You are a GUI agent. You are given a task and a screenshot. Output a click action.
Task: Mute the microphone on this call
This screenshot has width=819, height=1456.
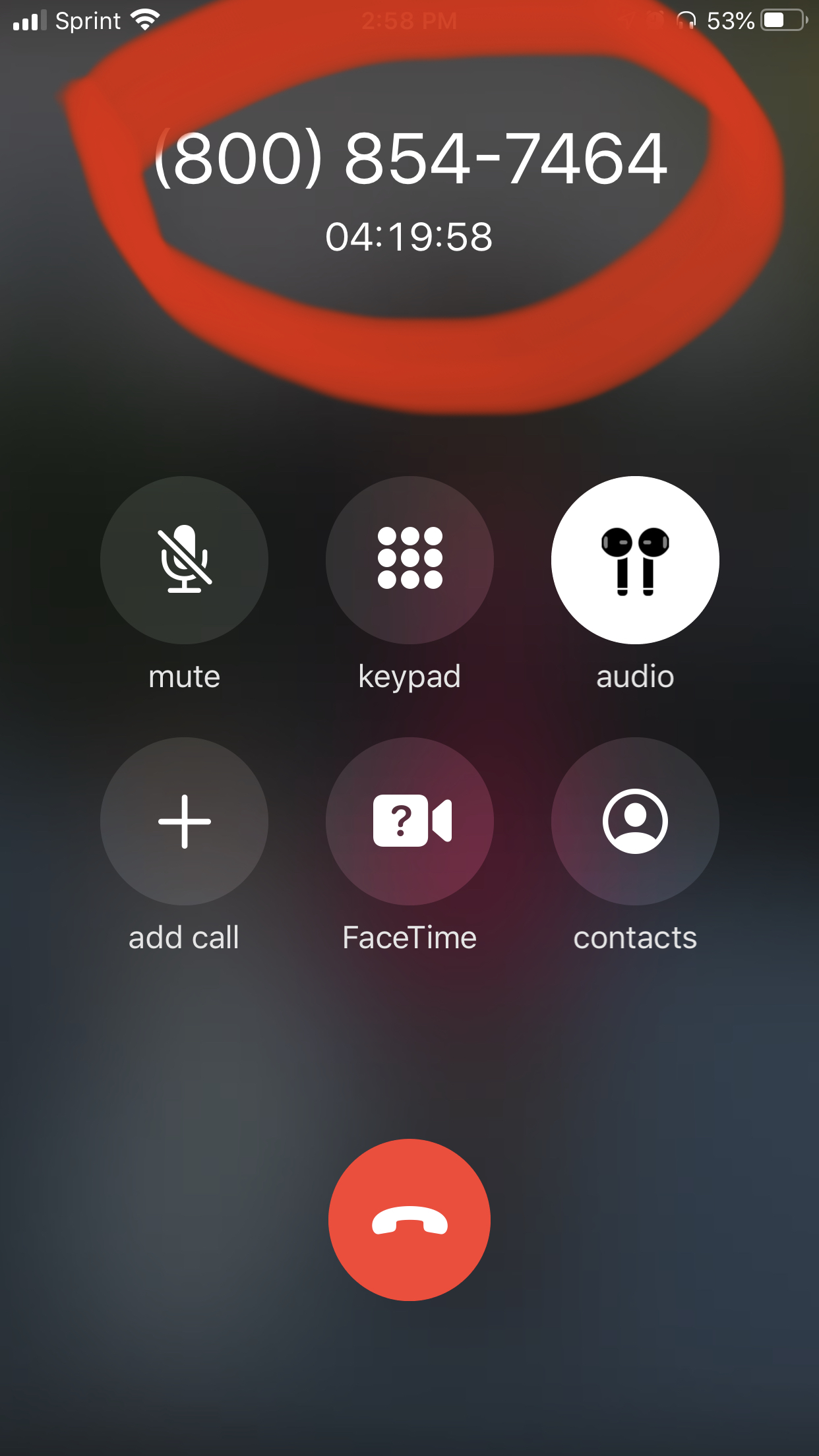click(184, 560)
